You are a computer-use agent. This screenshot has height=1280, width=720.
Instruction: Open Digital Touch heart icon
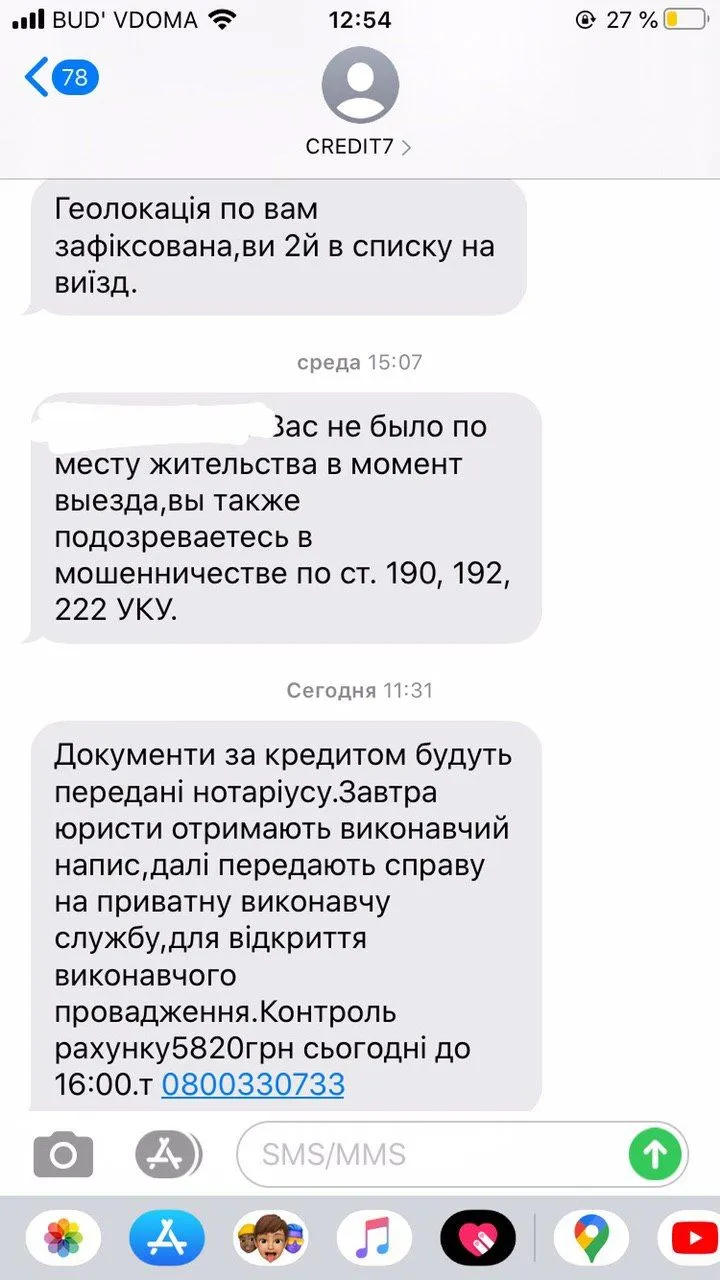(x=478, y=1240)
